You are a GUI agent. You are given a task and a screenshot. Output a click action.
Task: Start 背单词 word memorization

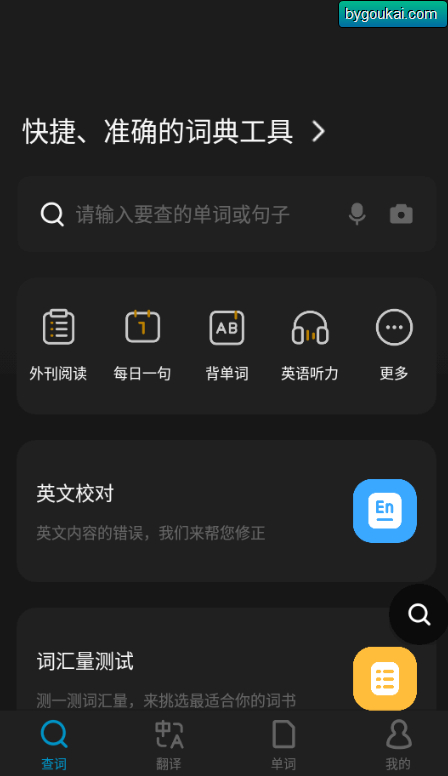pyautogui.click(x=227, y=345)
